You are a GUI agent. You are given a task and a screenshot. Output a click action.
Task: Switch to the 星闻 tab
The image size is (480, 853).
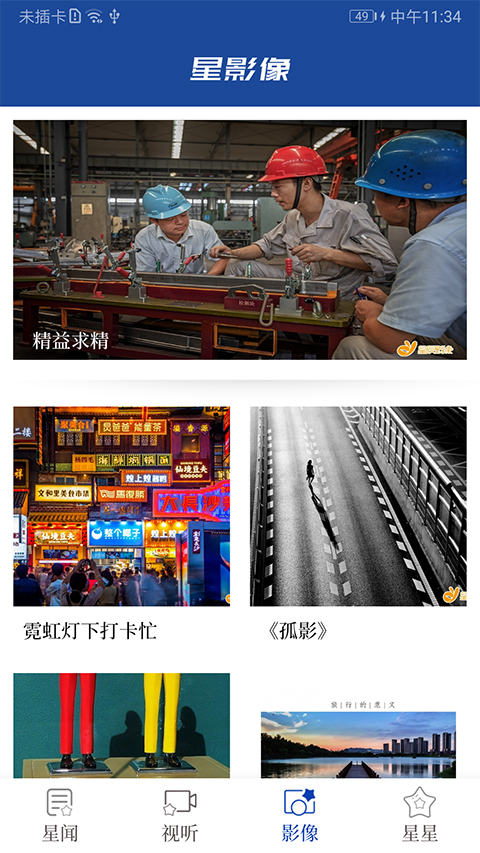[x=60, y=815]
